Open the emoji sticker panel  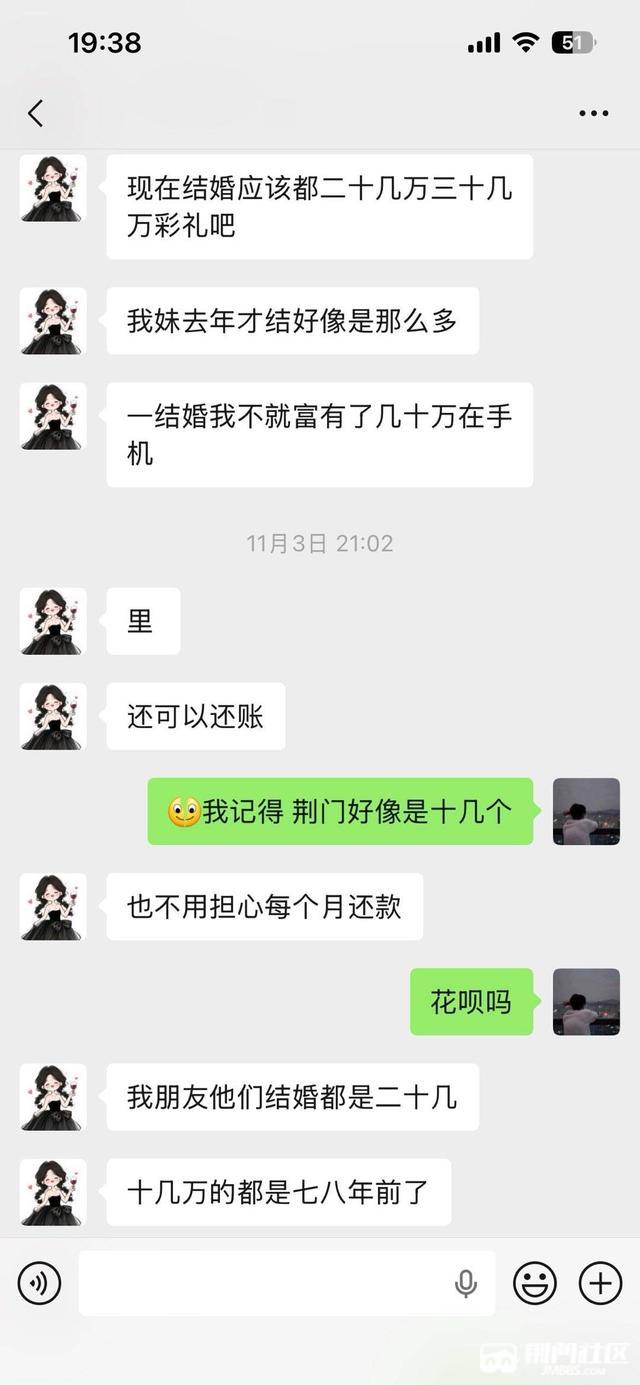click(535, 1283)
